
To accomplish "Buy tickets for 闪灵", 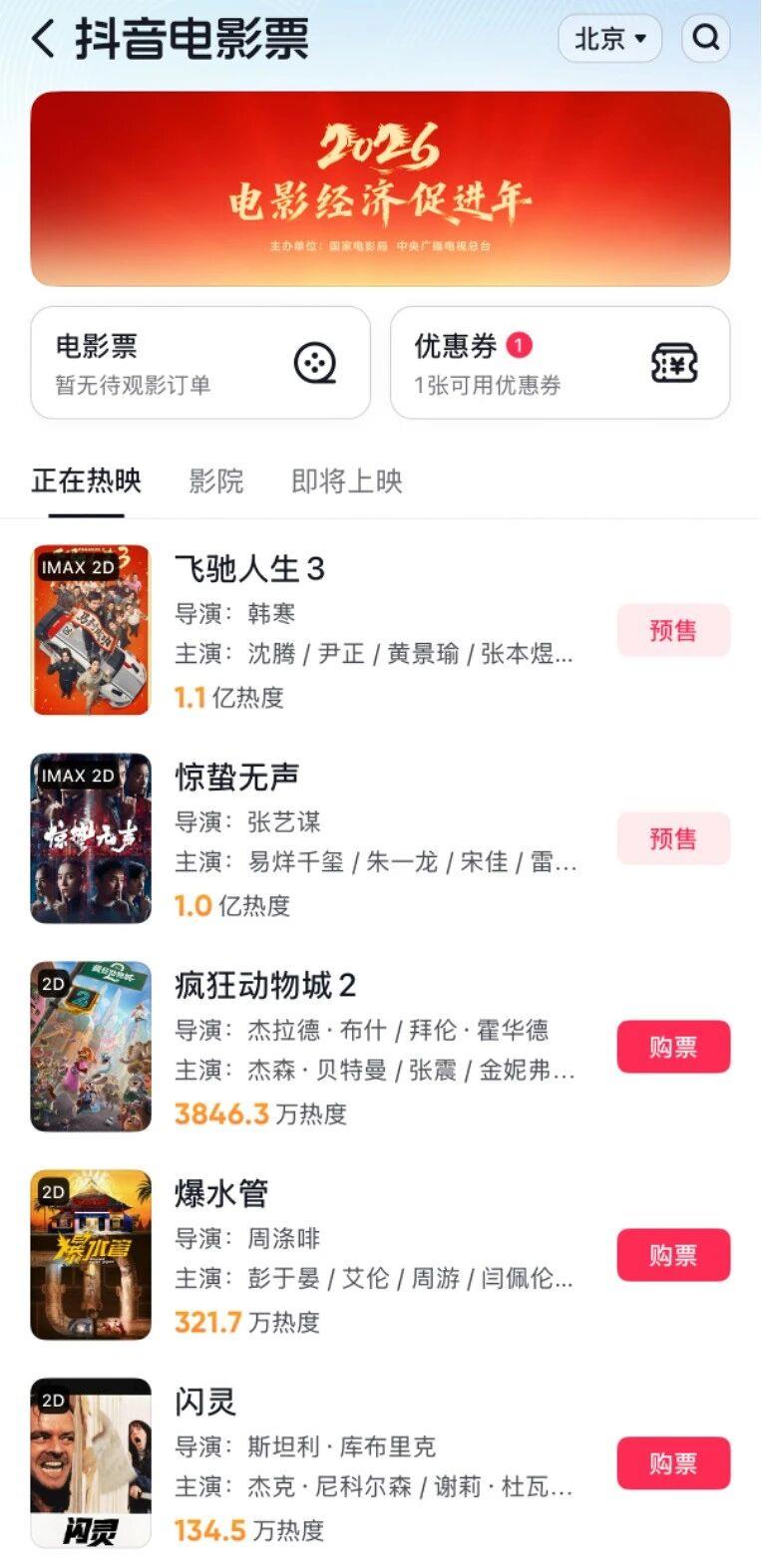I will [673, 1463].
